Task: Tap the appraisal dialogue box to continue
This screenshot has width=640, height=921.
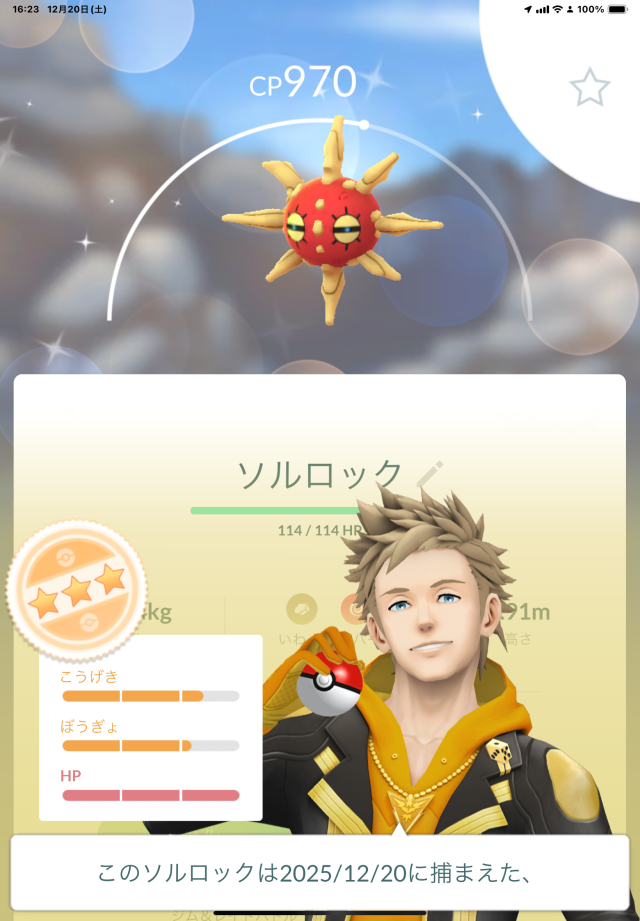Action: 320,872
